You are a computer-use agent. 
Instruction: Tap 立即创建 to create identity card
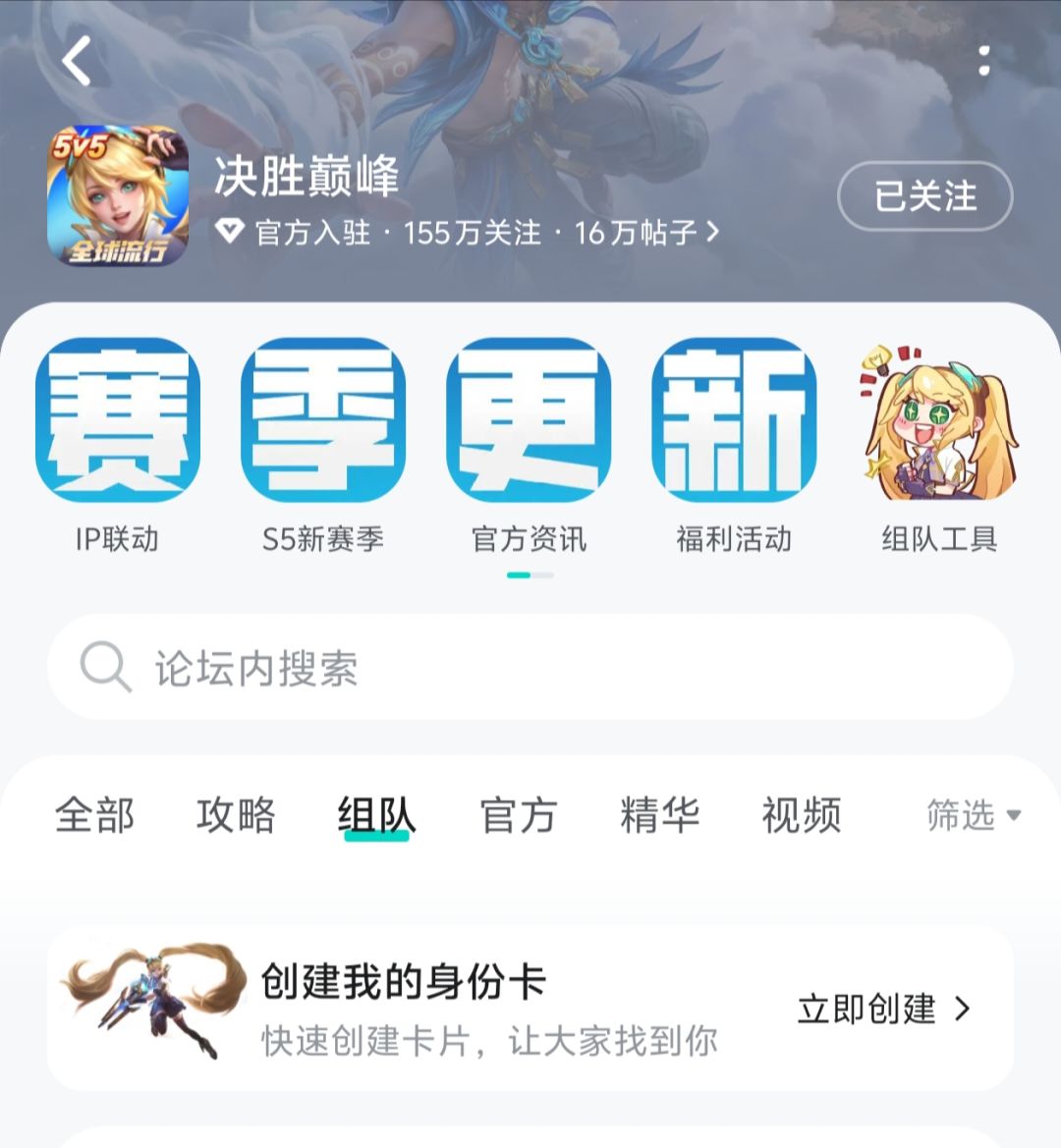(x=864, y=1009)
